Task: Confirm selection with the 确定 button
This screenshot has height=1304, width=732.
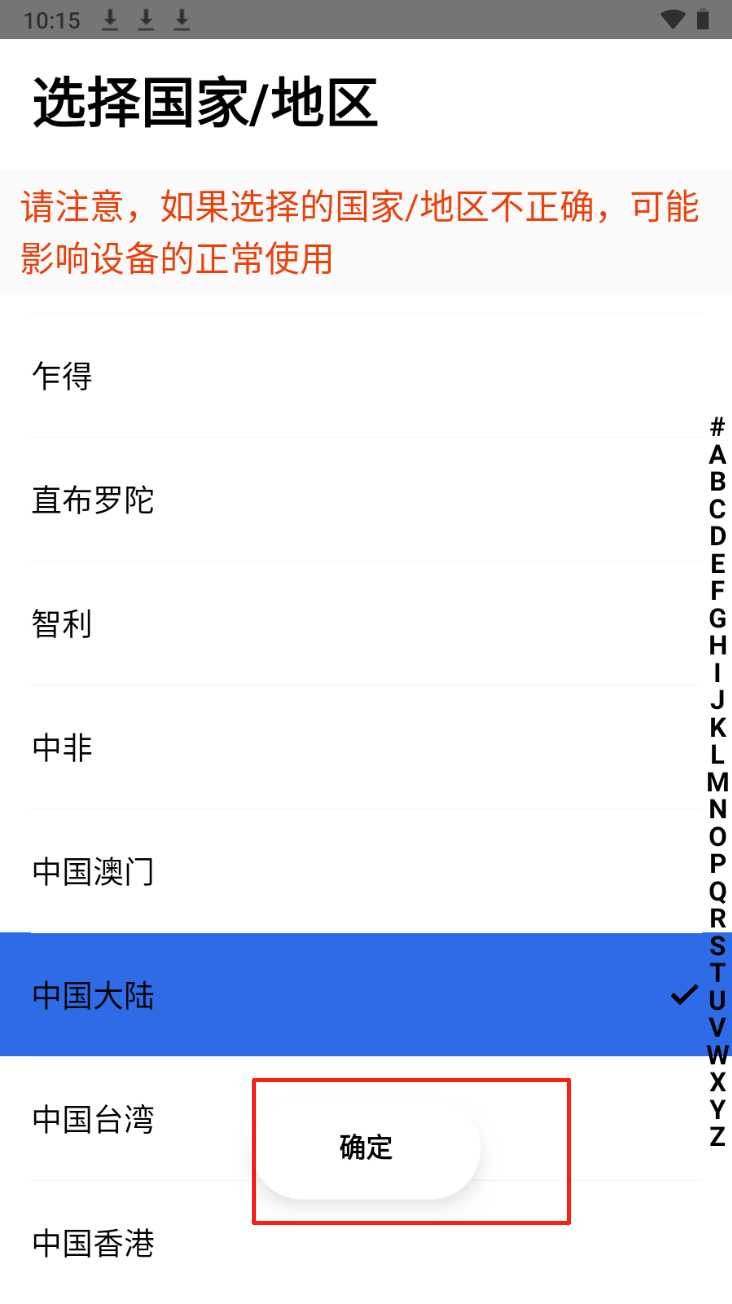Action: click(x=366, y=1147)
